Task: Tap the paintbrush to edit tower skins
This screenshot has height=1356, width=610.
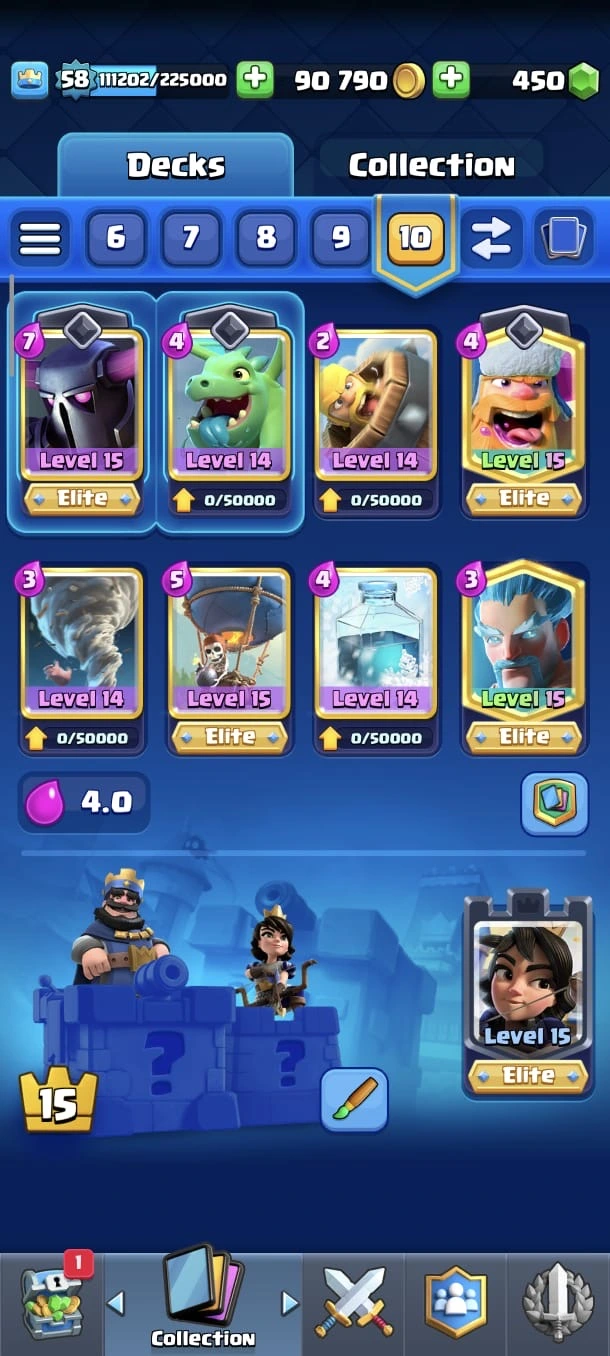Action: [x=354, y=1100]
